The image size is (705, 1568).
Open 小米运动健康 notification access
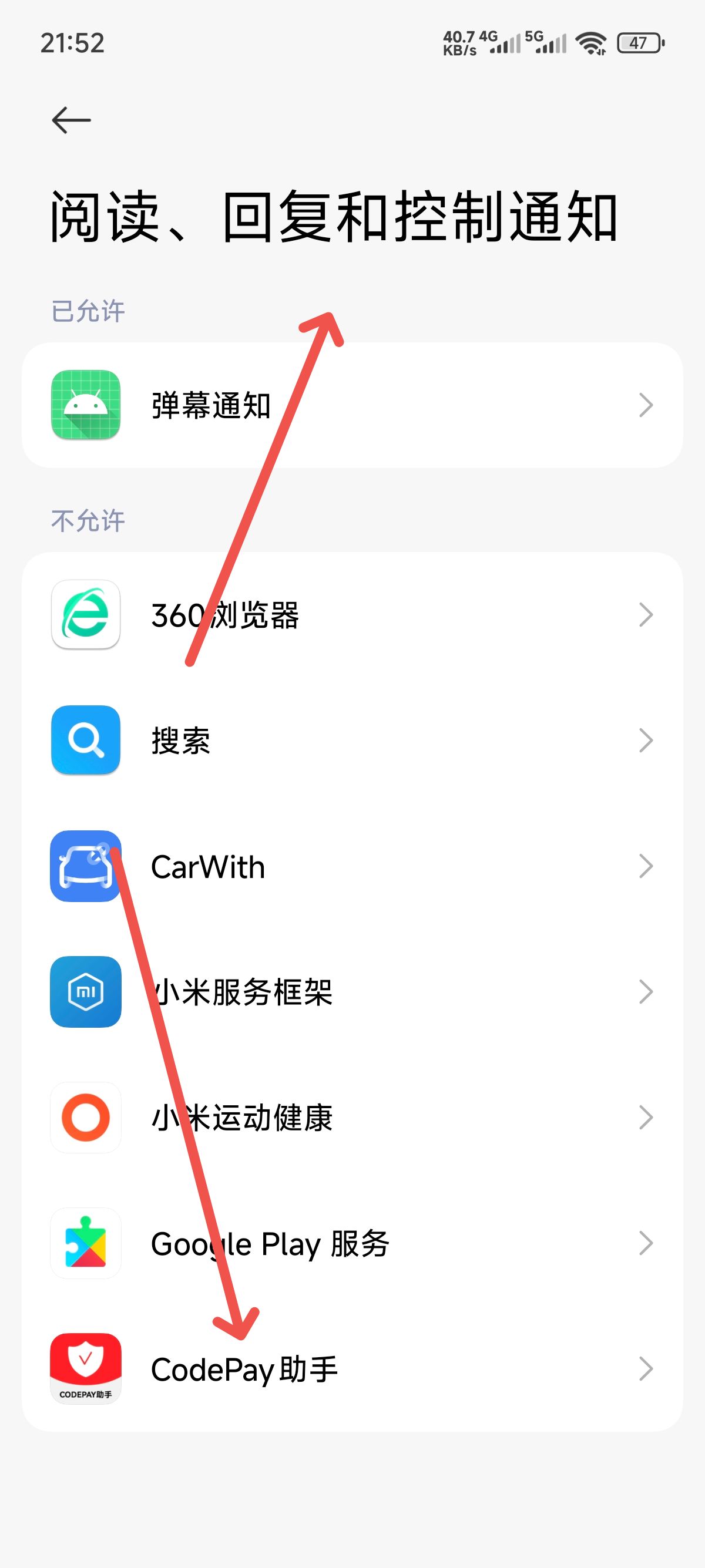coord(352,1118)
